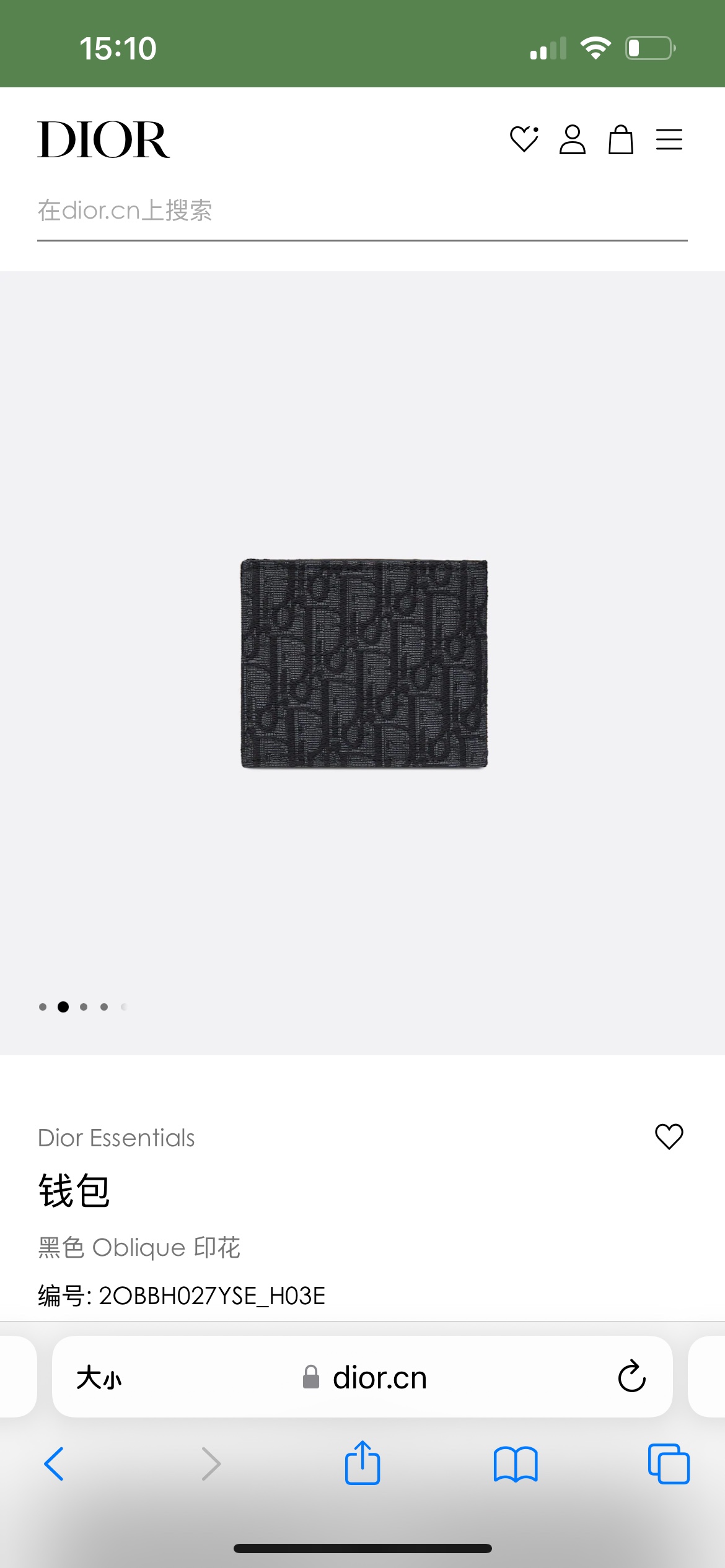This screenshot has width=725, height=1568.
Task: Reload the dior.cn page
Action: point(631,1377)
